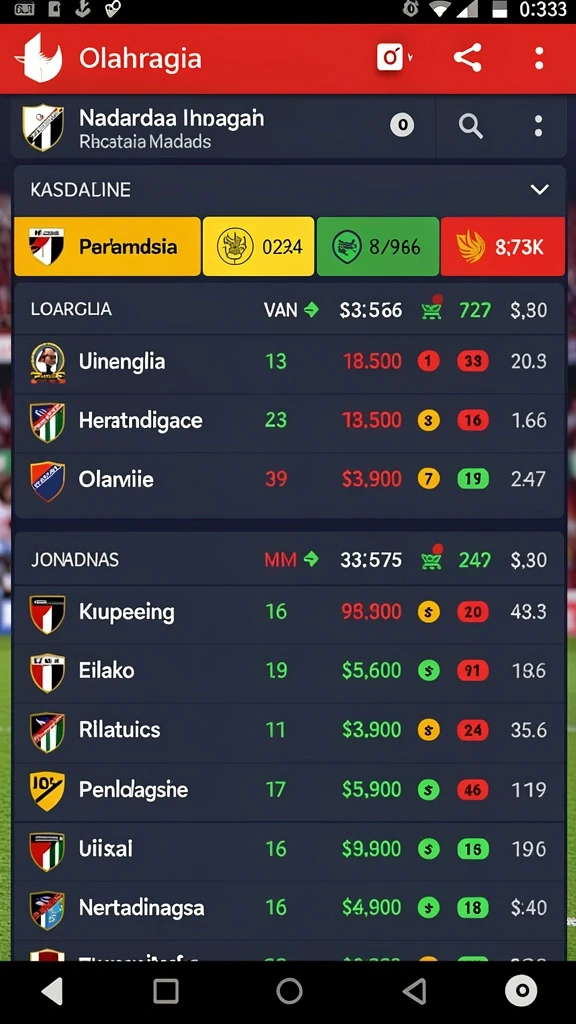The image size is (576, 1024).
Task: Go to the system home screen
Action: (289, 991)
